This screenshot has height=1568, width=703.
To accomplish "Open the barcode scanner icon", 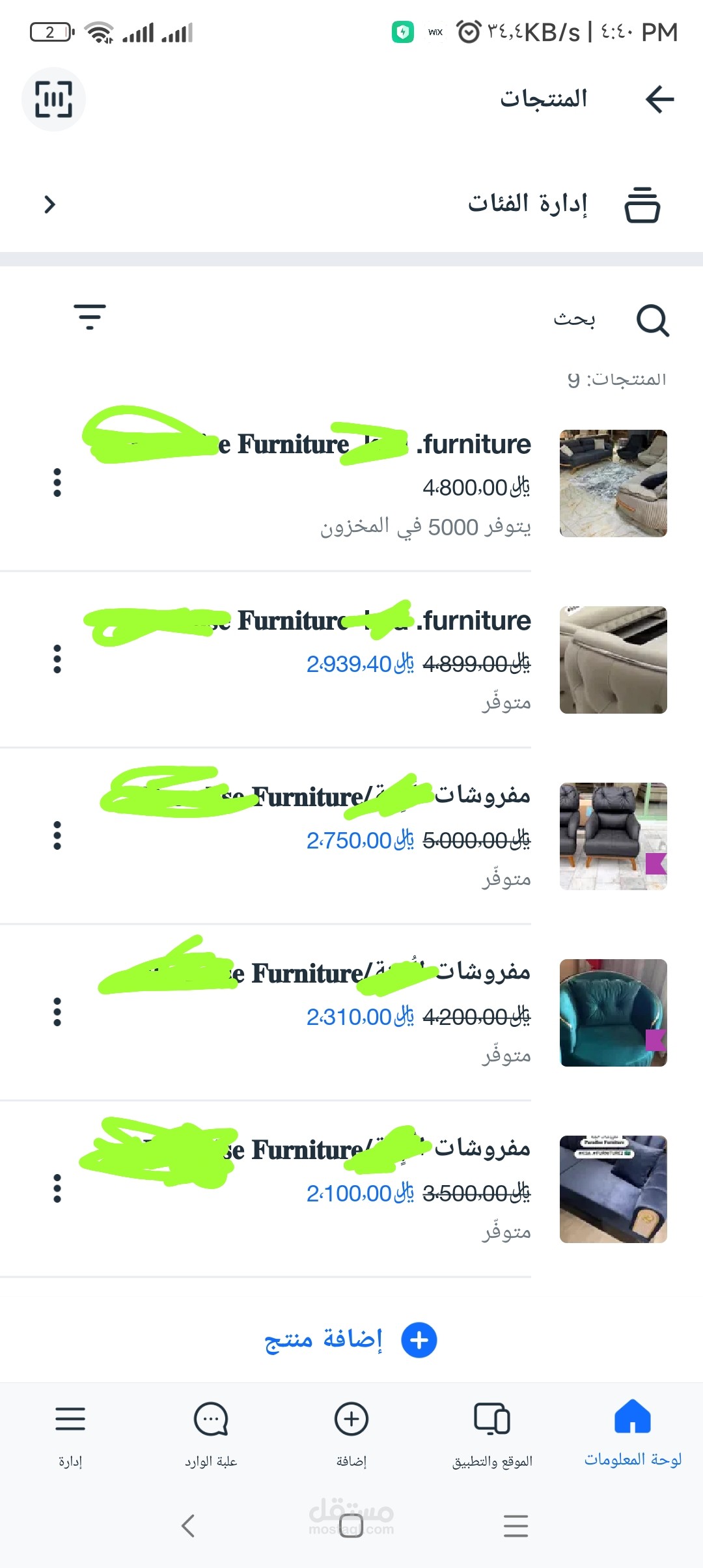I will pos(53,100).
